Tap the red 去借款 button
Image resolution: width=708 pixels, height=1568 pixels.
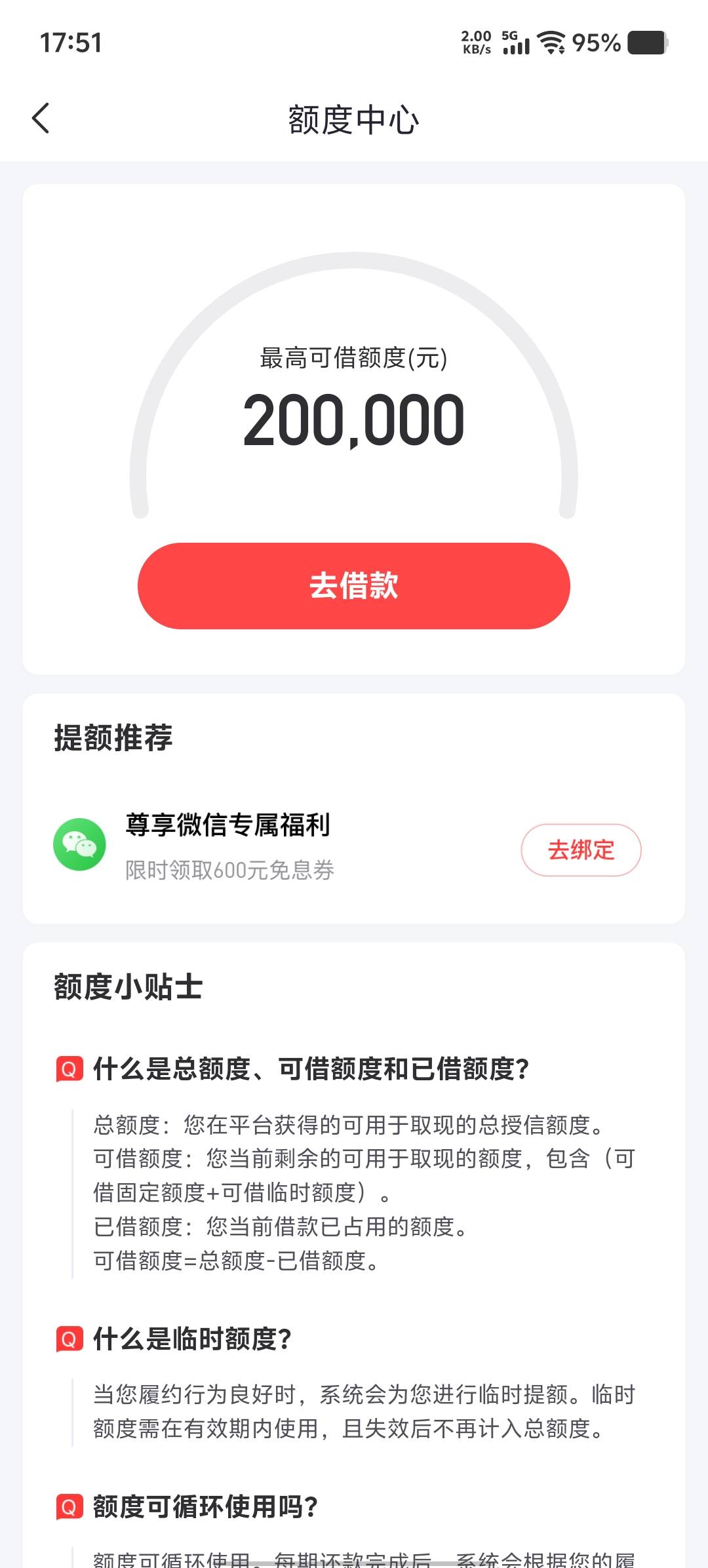pyautogui.click(x=353, y=585)
